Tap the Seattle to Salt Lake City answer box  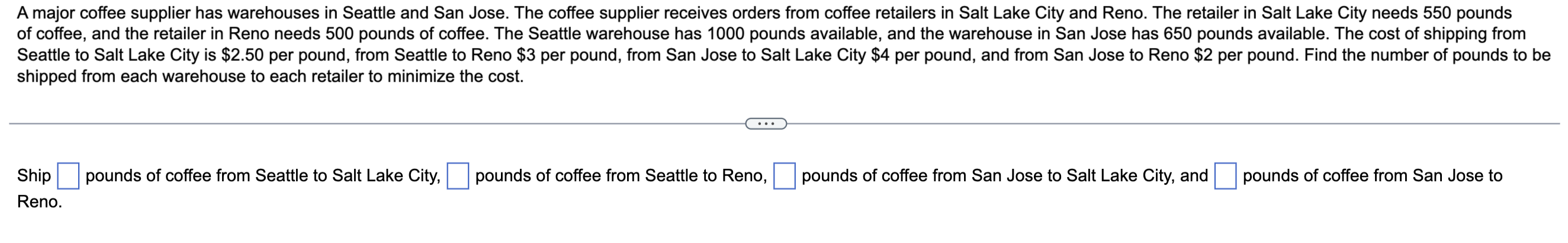point(68,176)
